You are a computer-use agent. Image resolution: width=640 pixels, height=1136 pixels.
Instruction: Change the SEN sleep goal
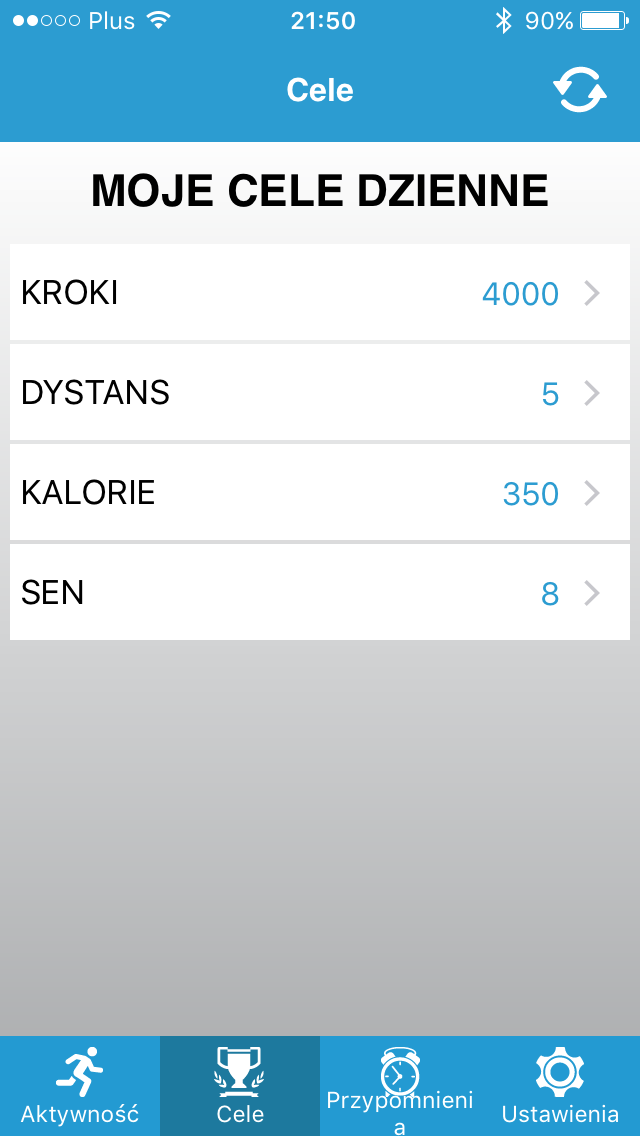pos(320,592)
